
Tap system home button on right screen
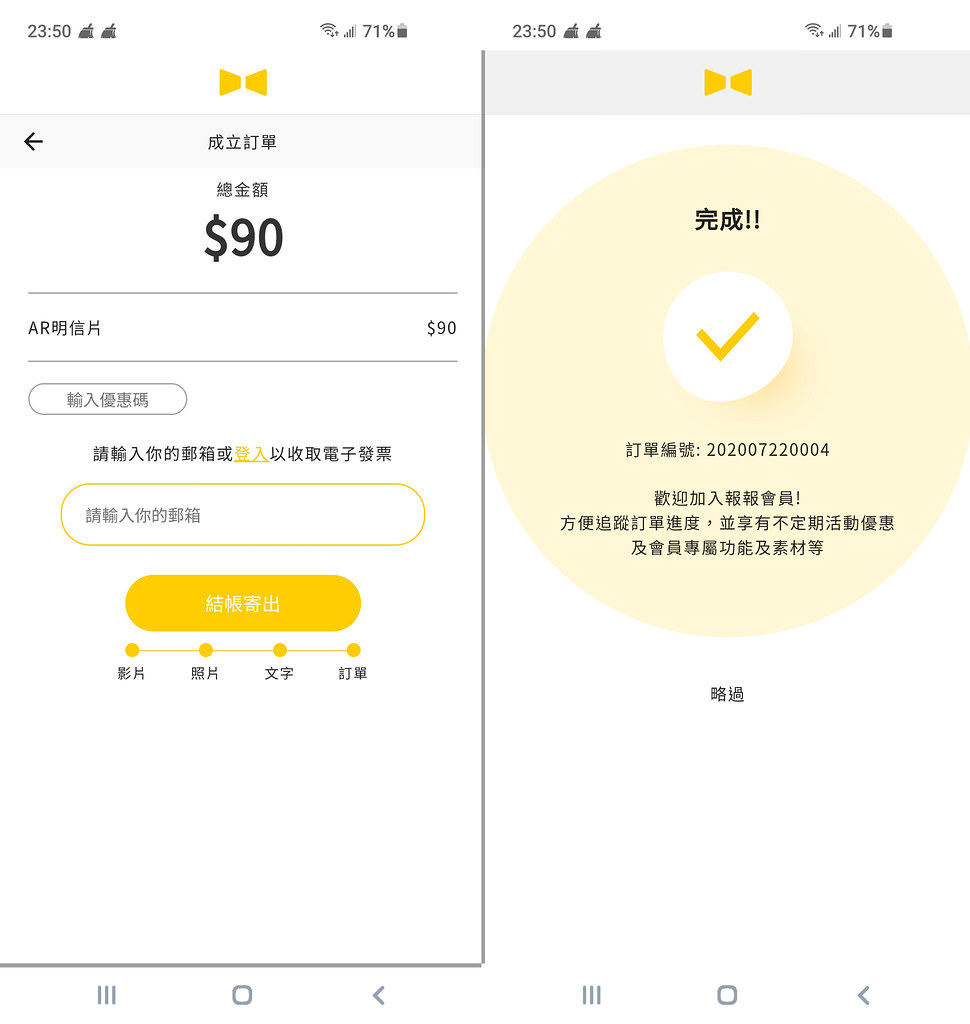(x=727, y=994)
